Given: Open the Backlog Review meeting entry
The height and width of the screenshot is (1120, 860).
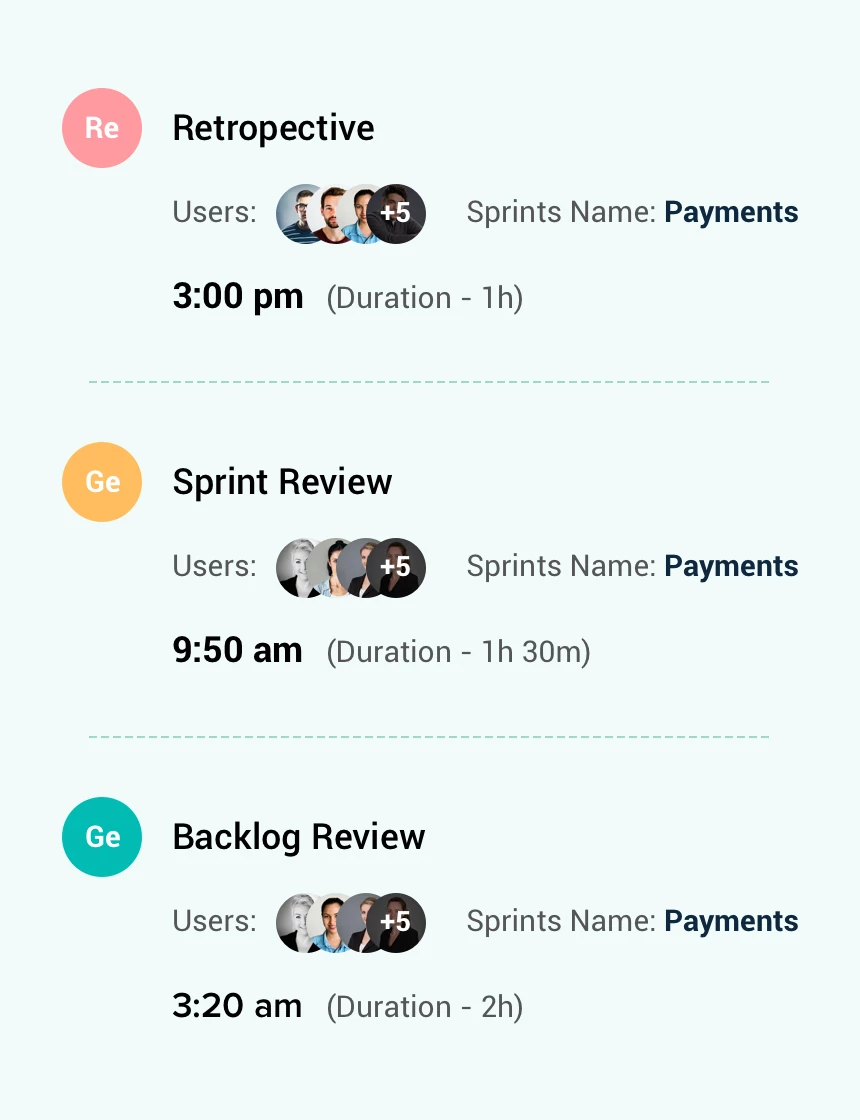Looking at the screenshot, I should click(x=298, y=837).
